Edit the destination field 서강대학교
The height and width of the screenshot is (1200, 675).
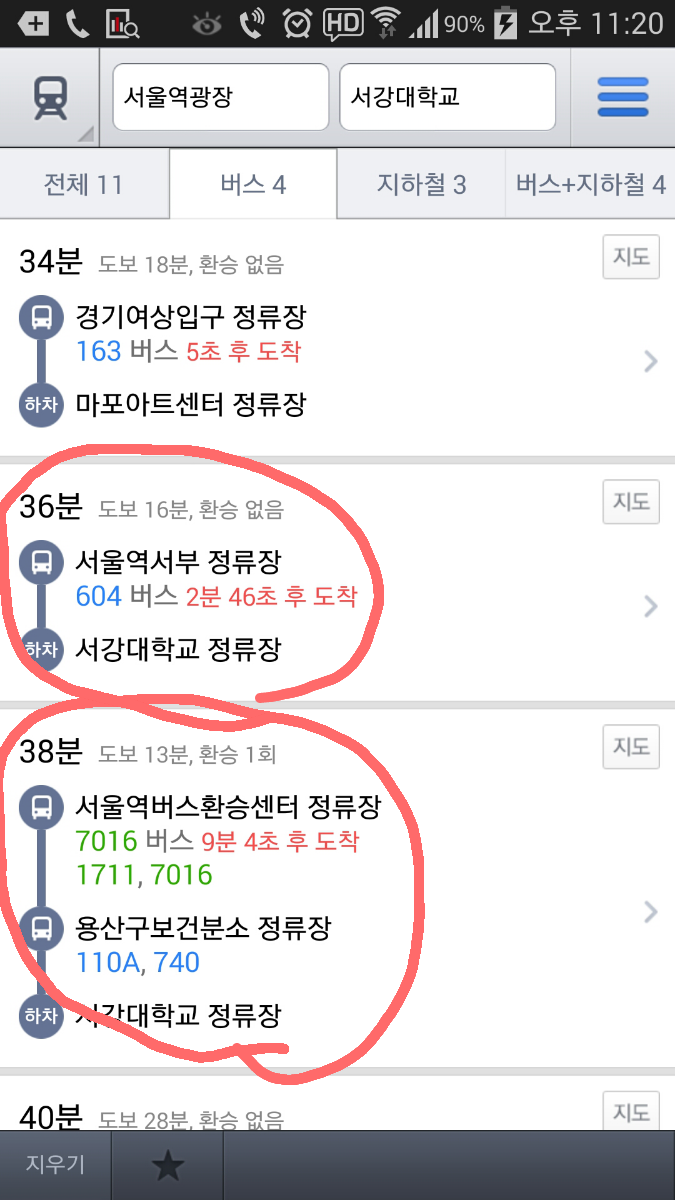pyautogui.click(x=447, y=97)
